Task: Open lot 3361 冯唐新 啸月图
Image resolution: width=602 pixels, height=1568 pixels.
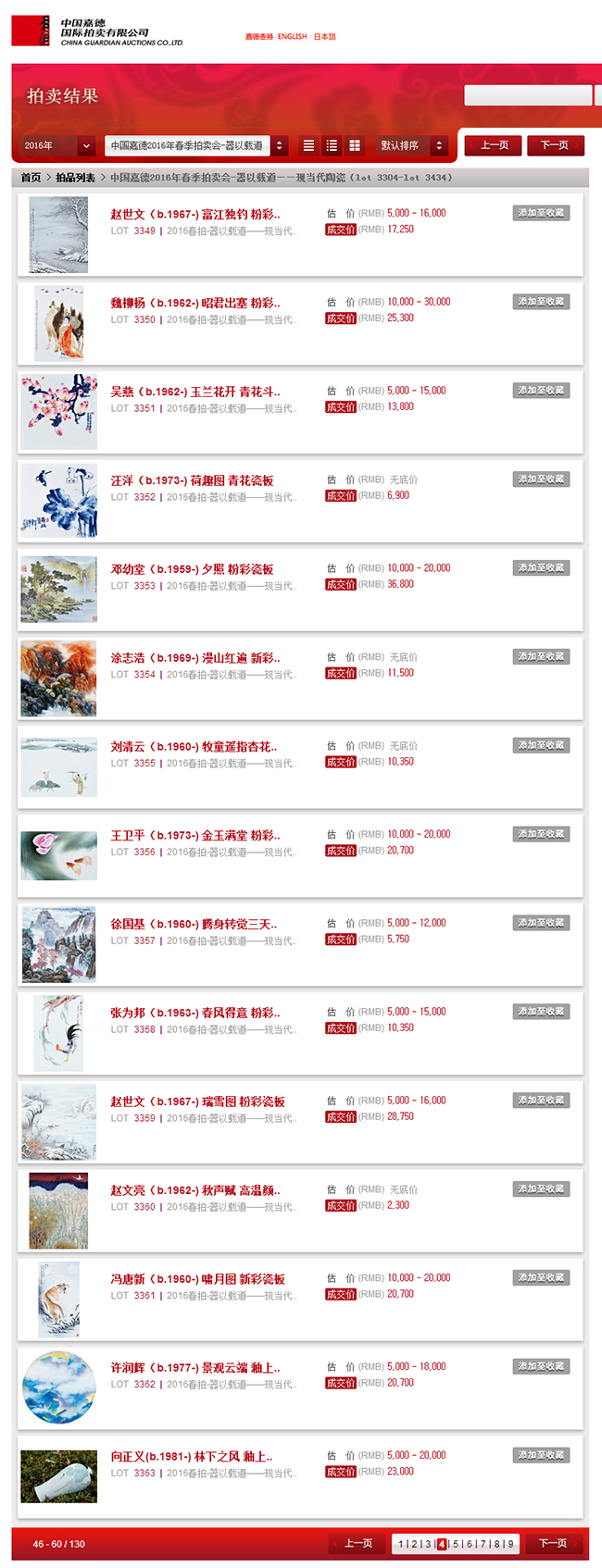Action: click(197, 1279)
